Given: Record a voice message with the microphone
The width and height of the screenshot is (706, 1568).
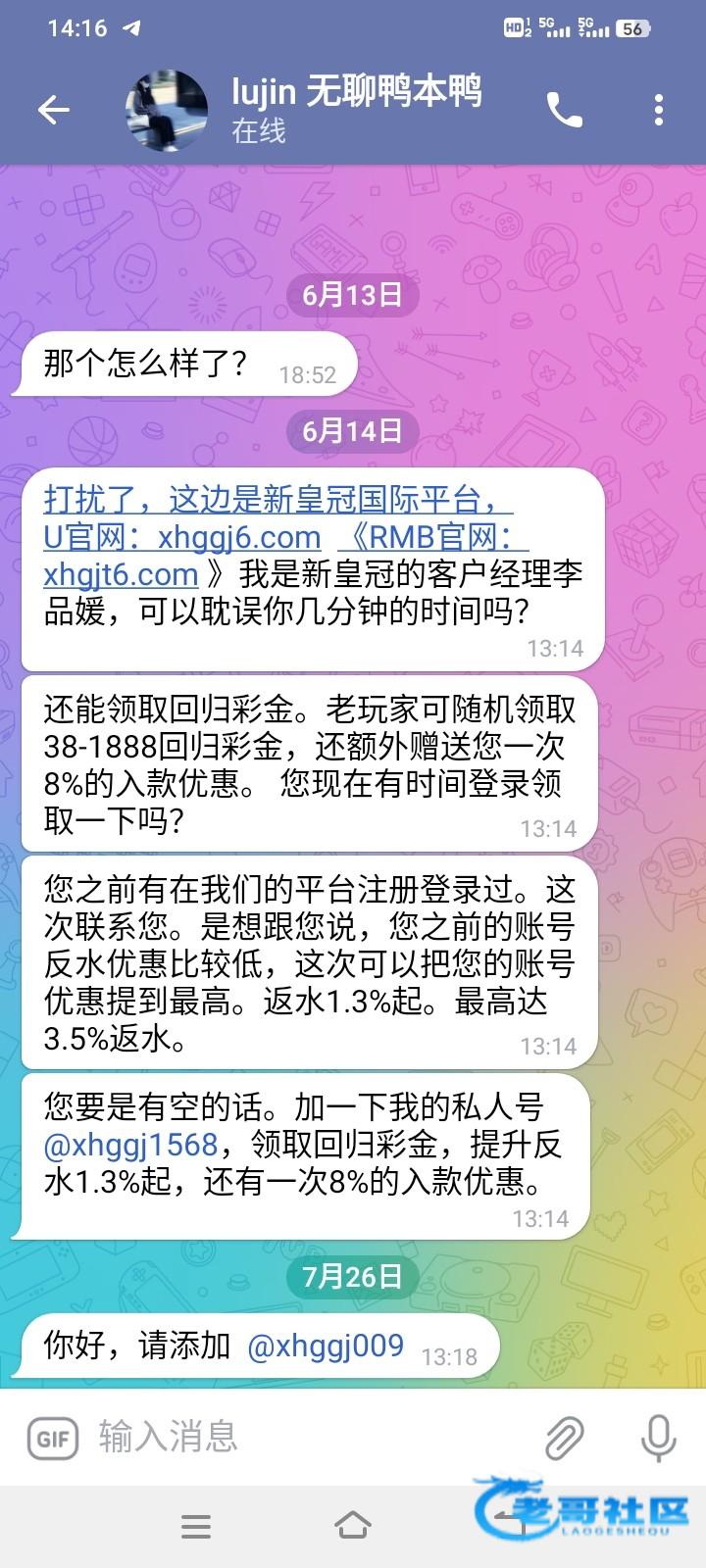Looking at the screenshot, I should click(658, 1438).
